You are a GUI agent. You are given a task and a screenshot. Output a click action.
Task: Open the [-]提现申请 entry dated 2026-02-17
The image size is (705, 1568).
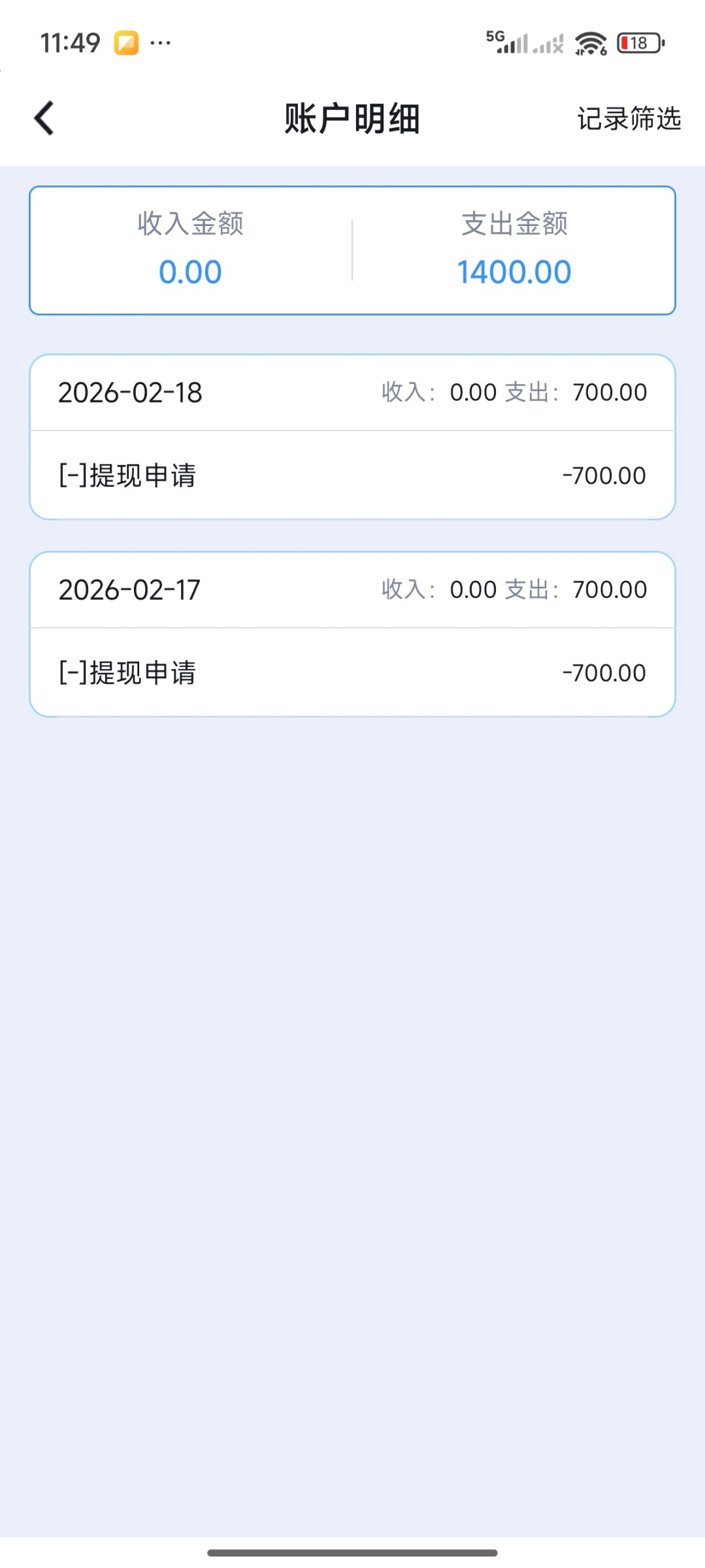click(x=128, y=672)
